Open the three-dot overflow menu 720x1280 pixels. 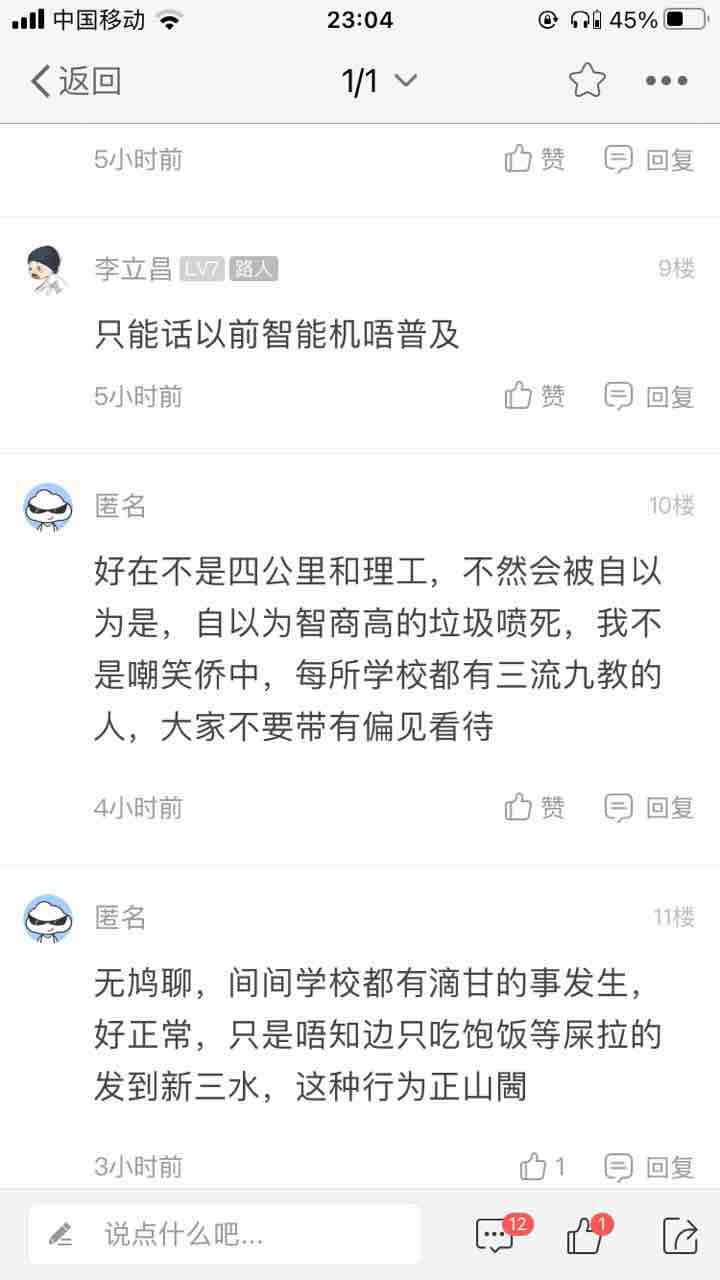point(666,81)
